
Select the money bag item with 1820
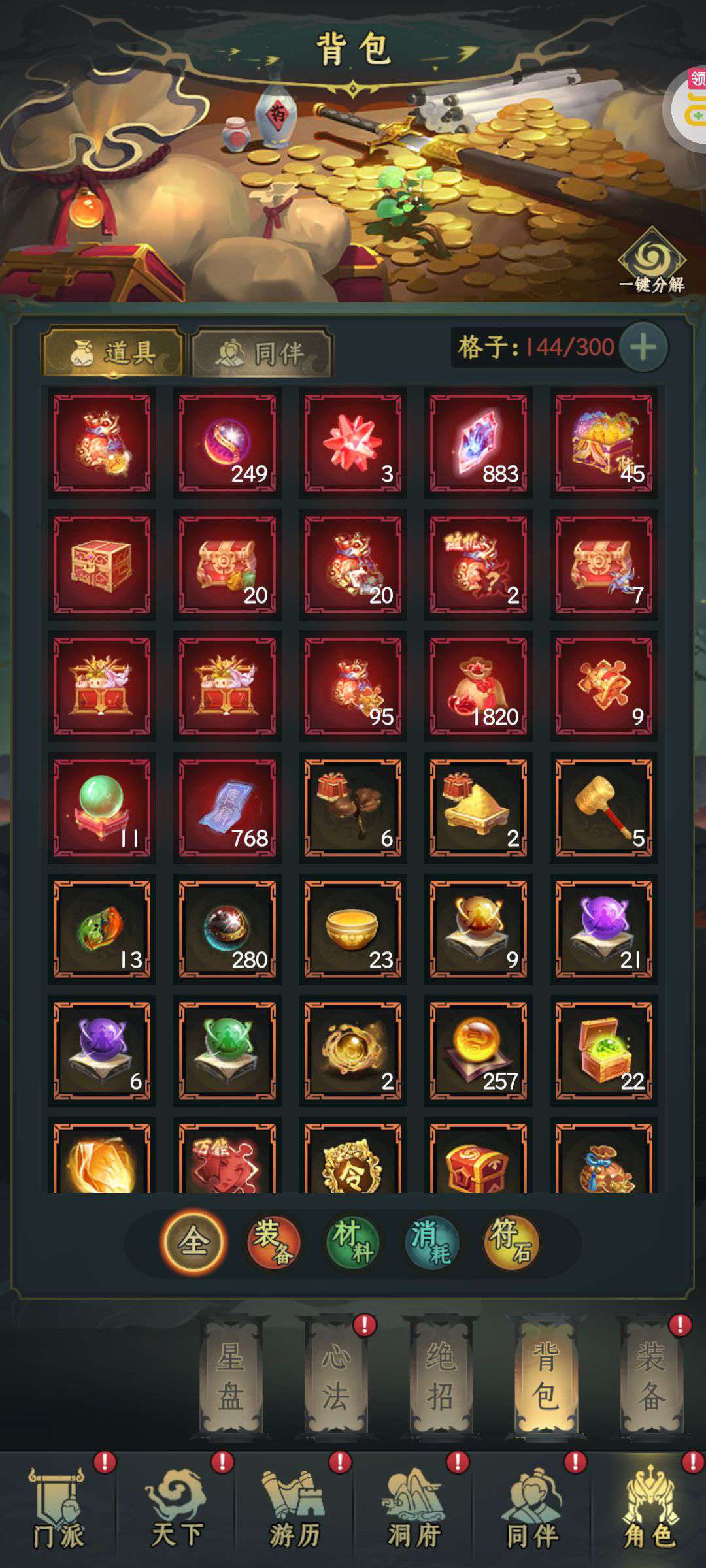click(479, 687)
